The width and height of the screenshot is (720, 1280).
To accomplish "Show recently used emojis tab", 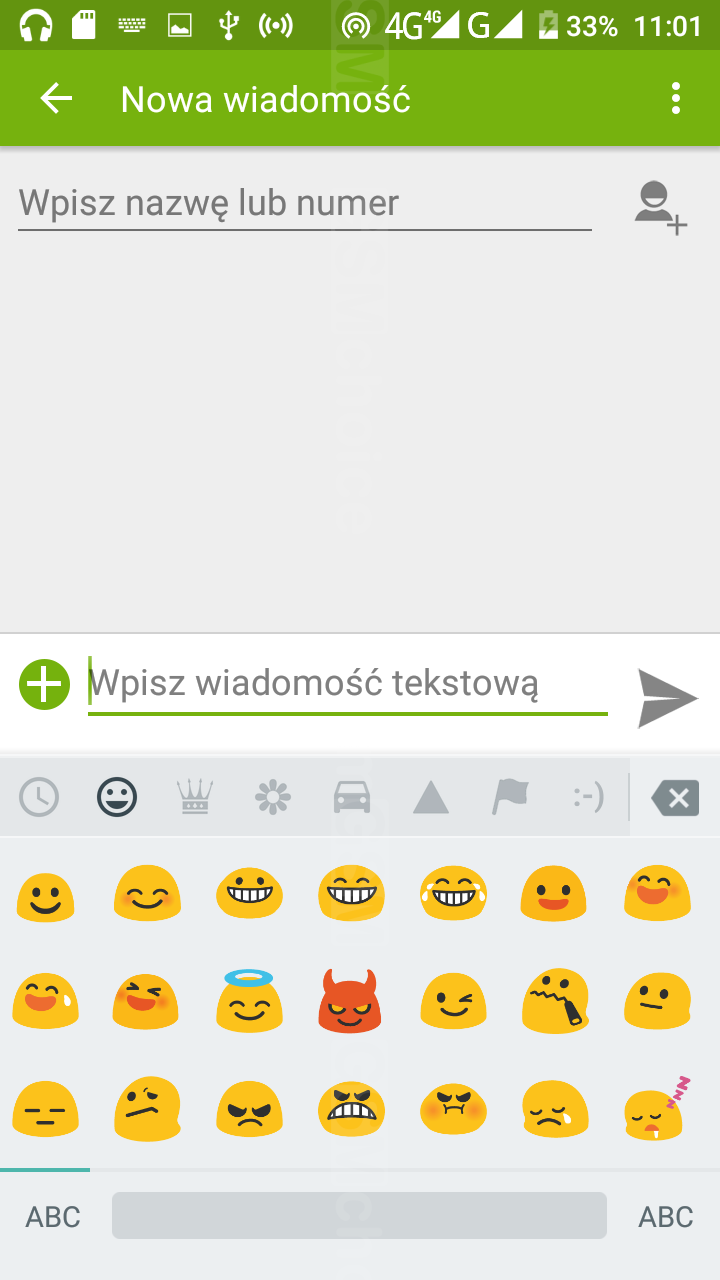I will [x=39, y=797].
